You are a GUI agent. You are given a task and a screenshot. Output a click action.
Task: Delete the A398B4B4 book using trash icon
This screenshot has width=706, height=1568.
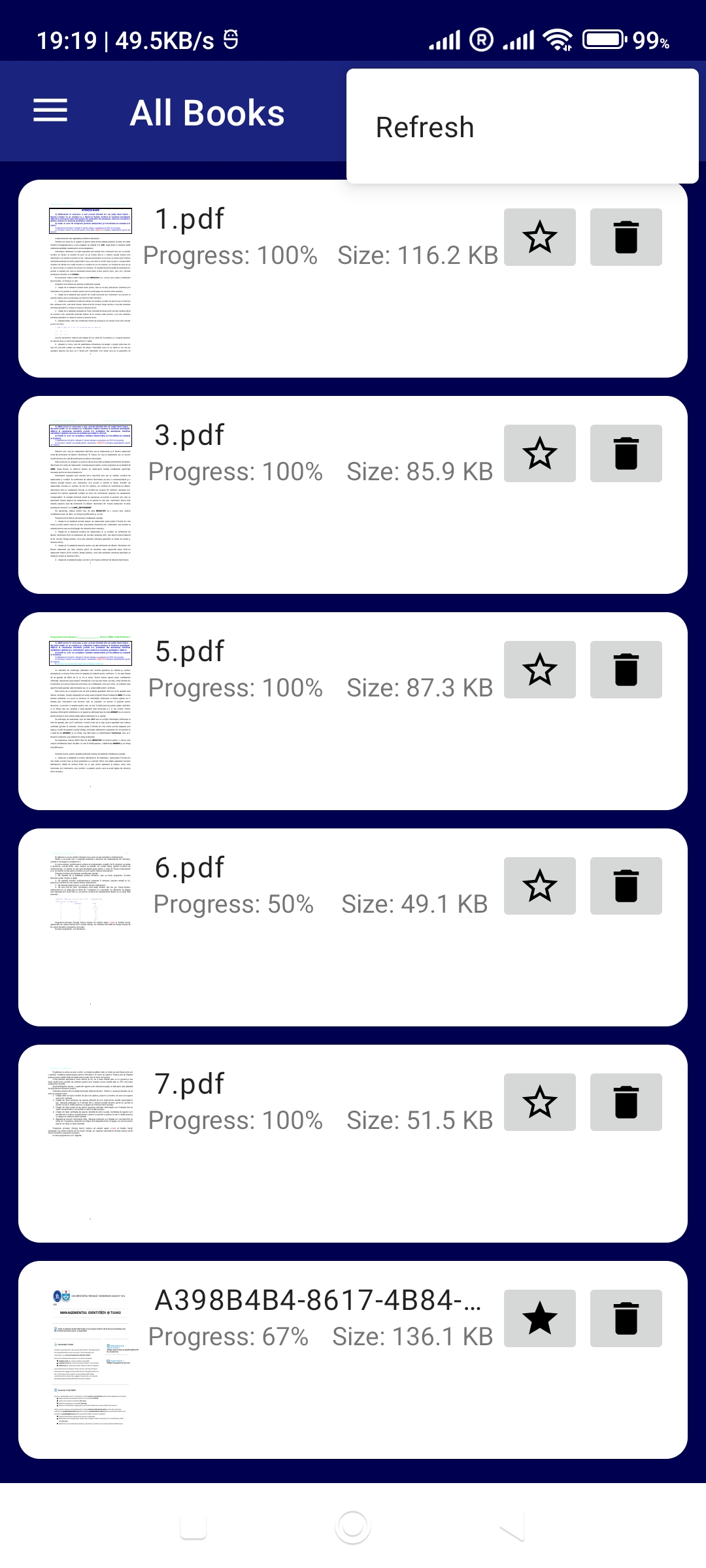625,1317
